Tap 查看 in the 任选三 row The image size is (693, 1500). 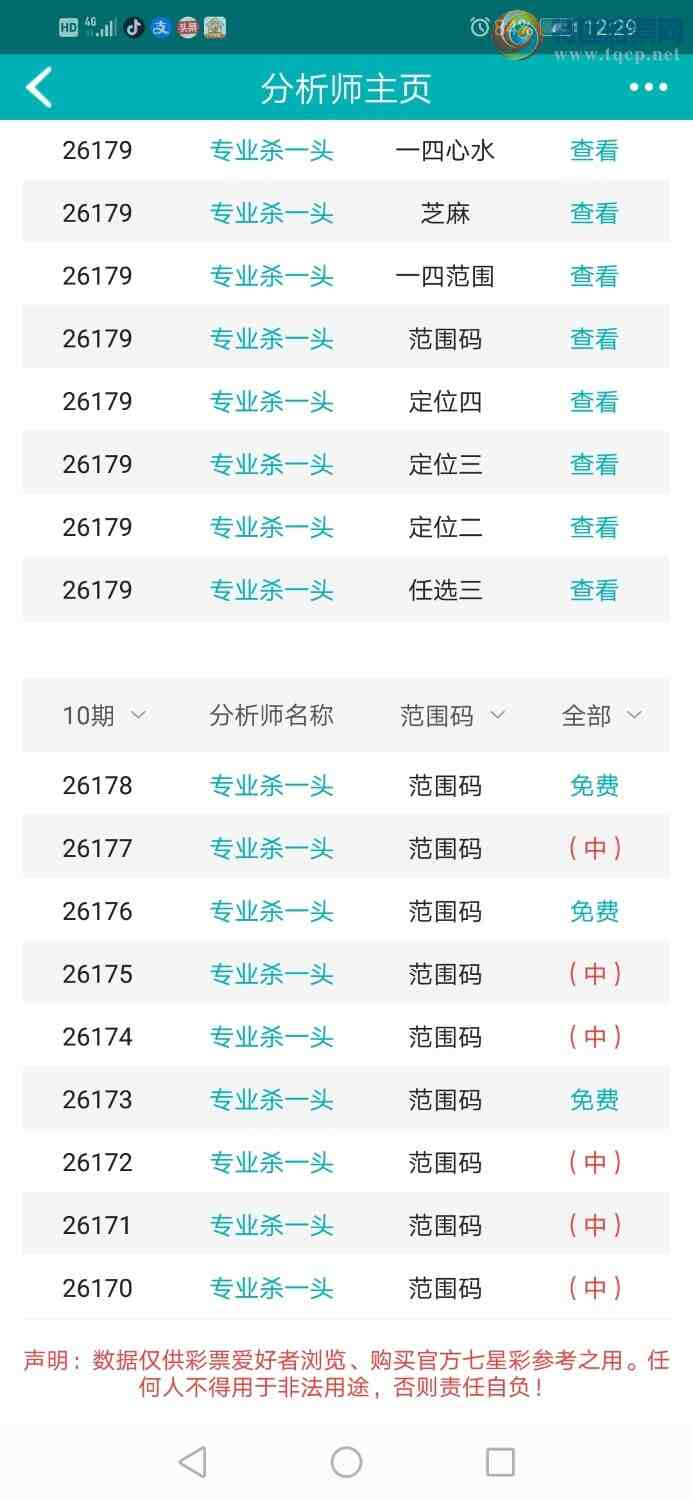coord(594,590)
